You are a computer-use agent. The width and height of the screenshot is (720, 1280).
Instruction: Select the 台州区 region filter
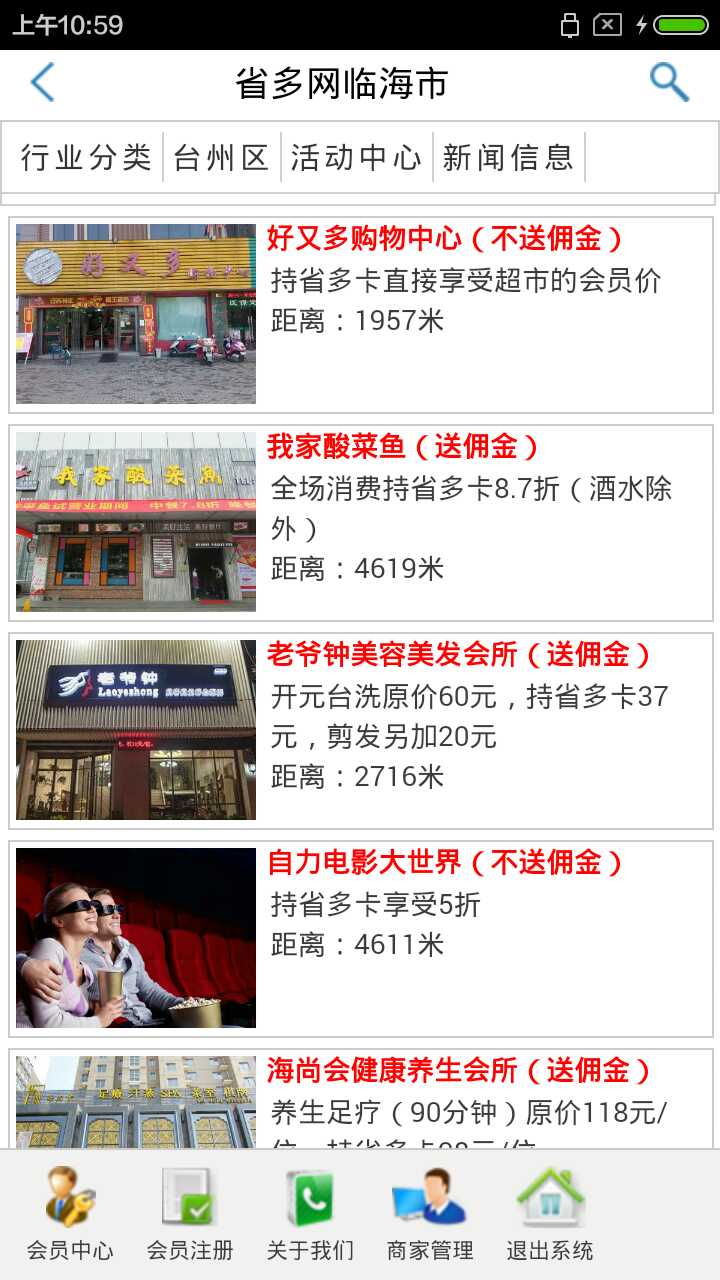(222, 157)
